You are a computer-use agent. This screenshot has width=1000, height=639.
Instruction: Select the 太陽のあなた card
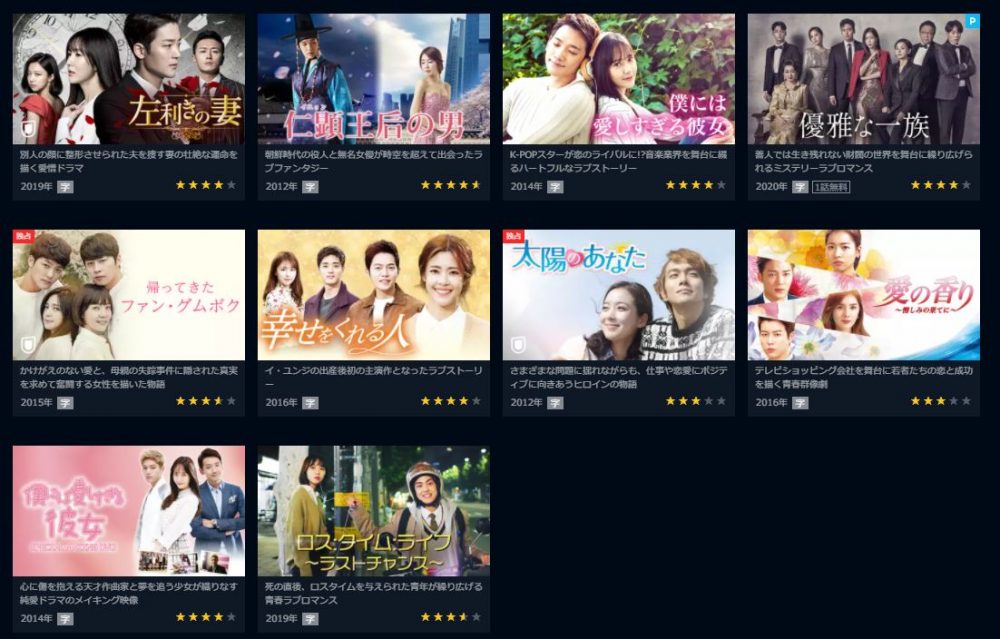(x=618, y=295)
